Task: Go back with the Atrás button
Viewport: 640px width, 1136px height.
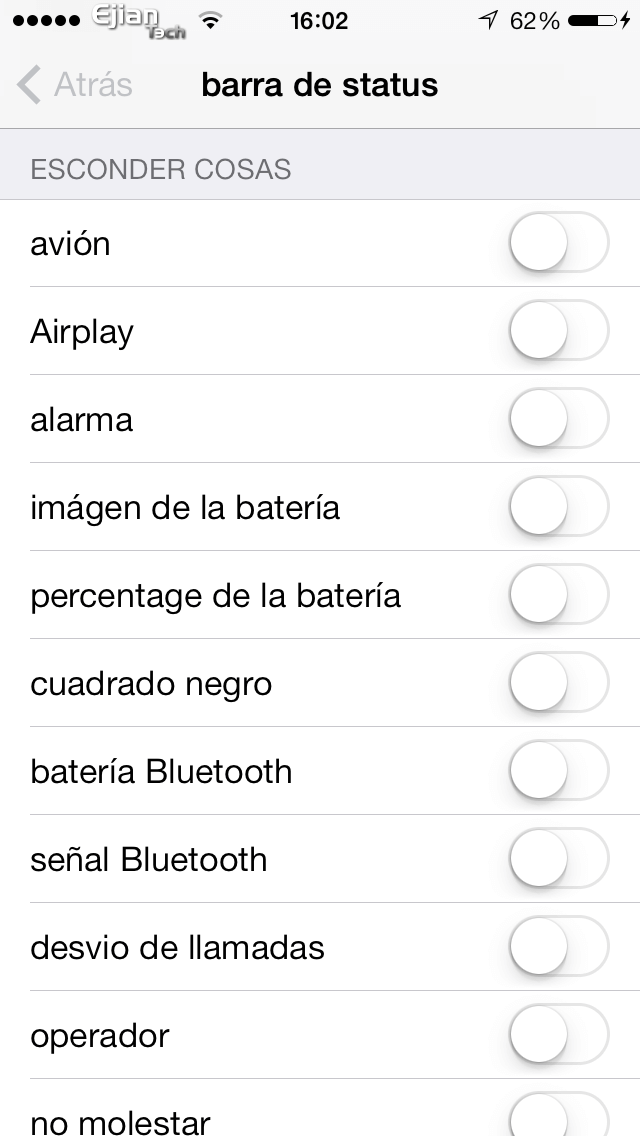Action: [75, 85]
